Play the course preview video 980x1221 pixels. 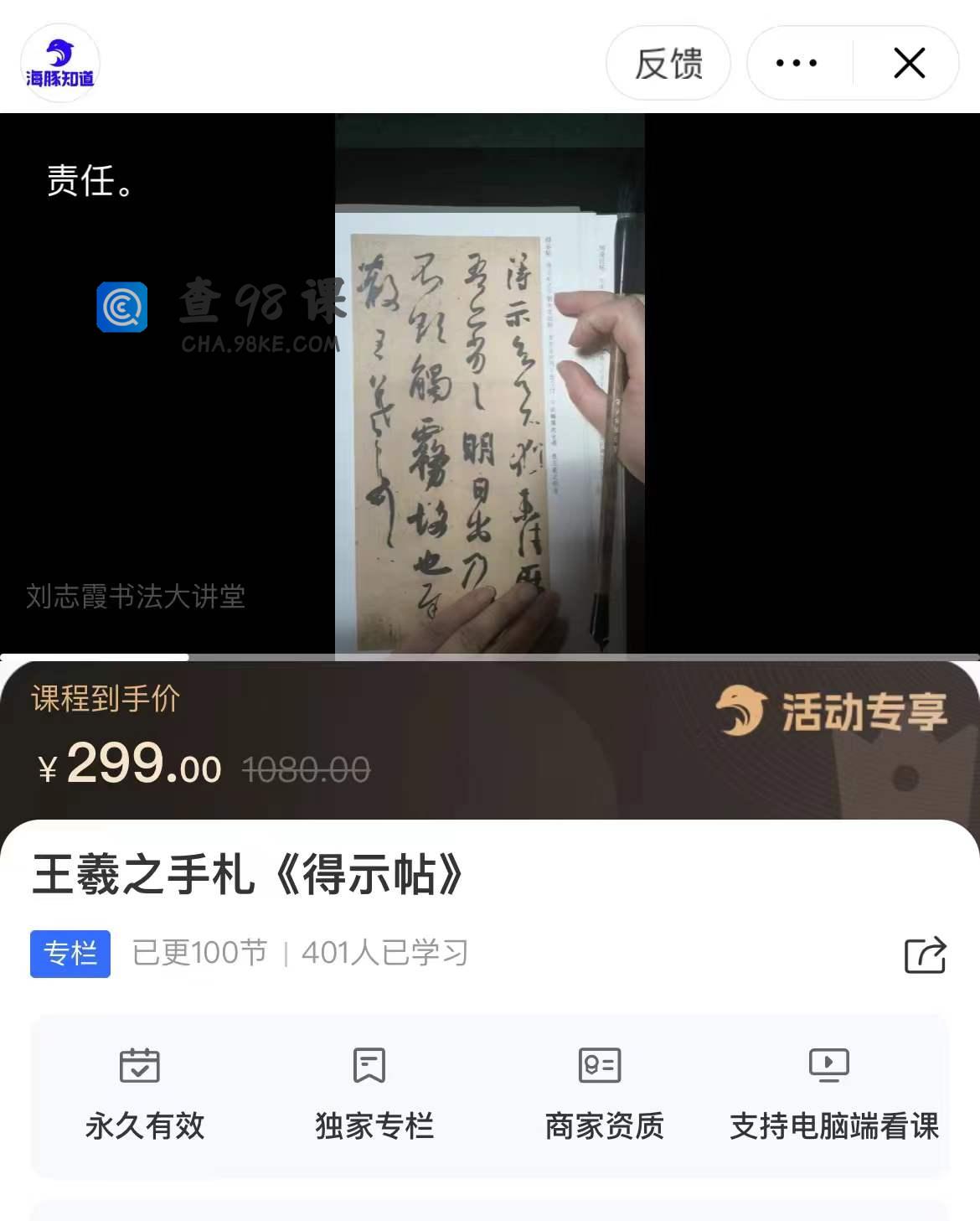click(x=489, y=385)
